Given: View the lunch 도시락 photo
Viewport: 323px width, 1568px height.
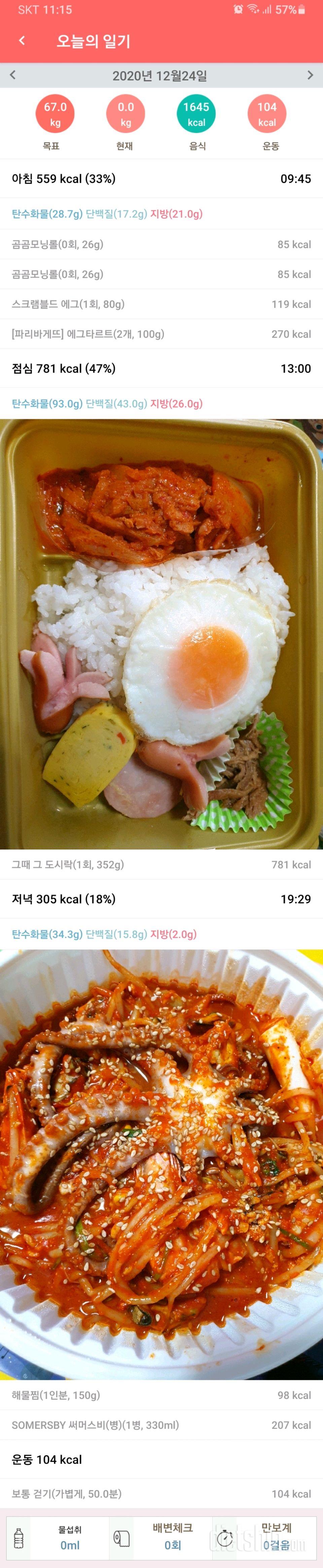Looking at the screenshot, I should (x=161, y=633).
